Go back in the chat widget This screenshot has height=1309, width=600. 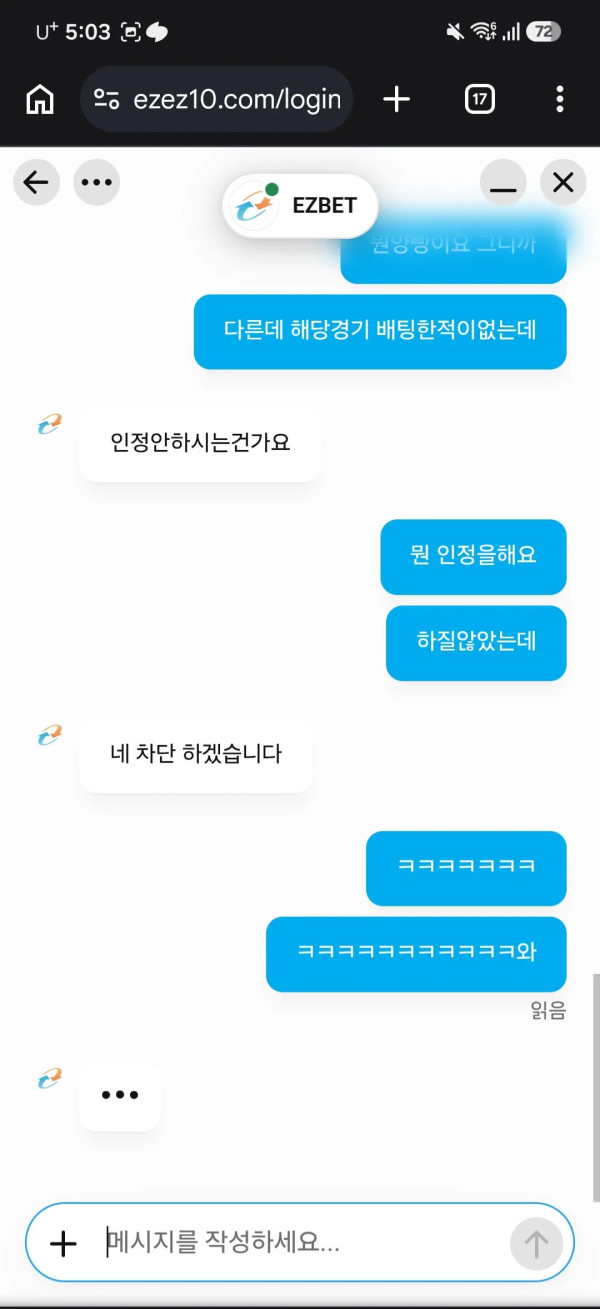pos(36,182)
